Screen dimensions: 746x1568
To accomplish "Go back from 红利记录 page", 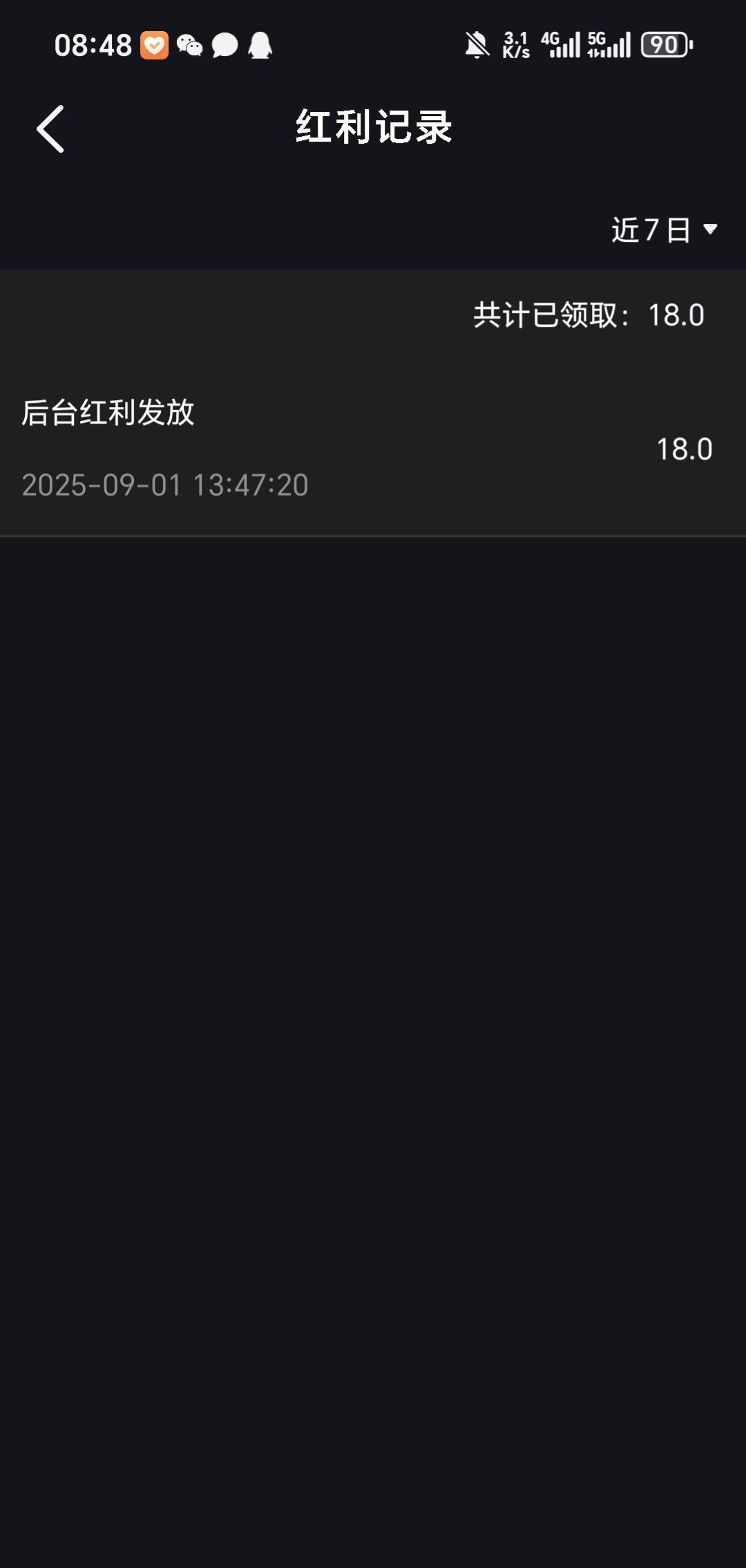I will pyautogui.click(x=50, y=129).
